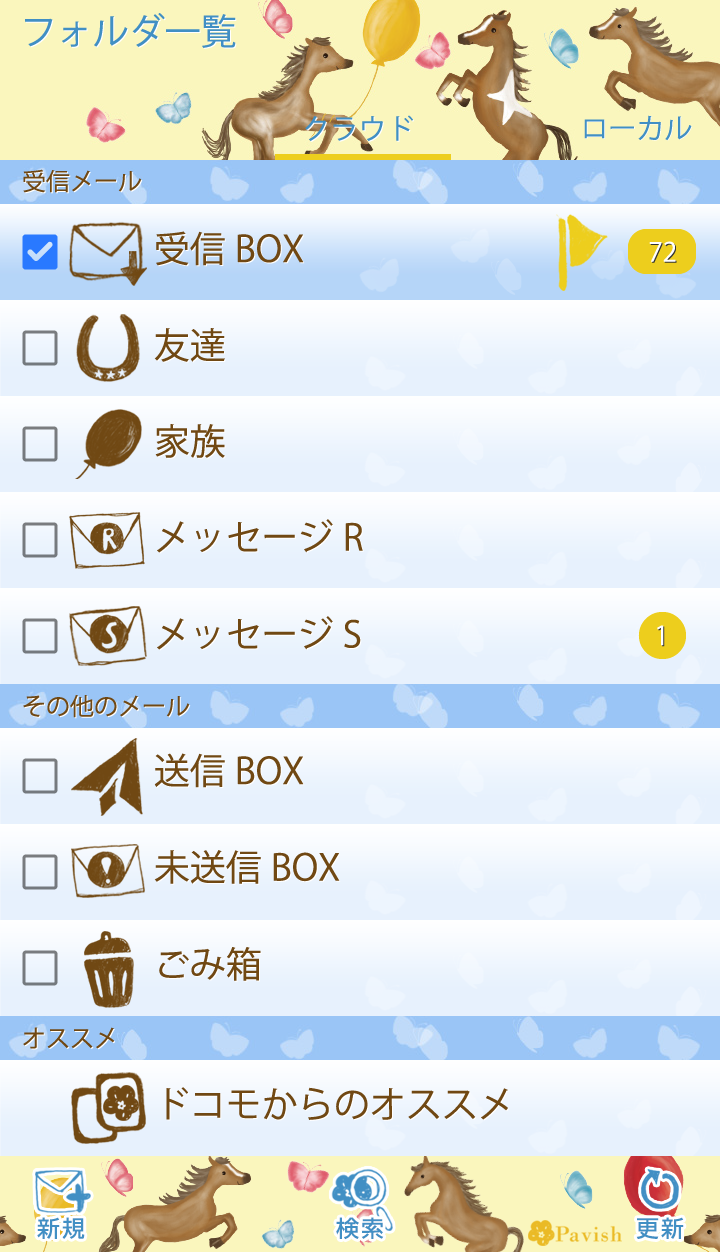The height and width of the screenshot is (1252, 720).
Task: Uncheck the 受信 BOX checkbox
Action: (40, 252)
